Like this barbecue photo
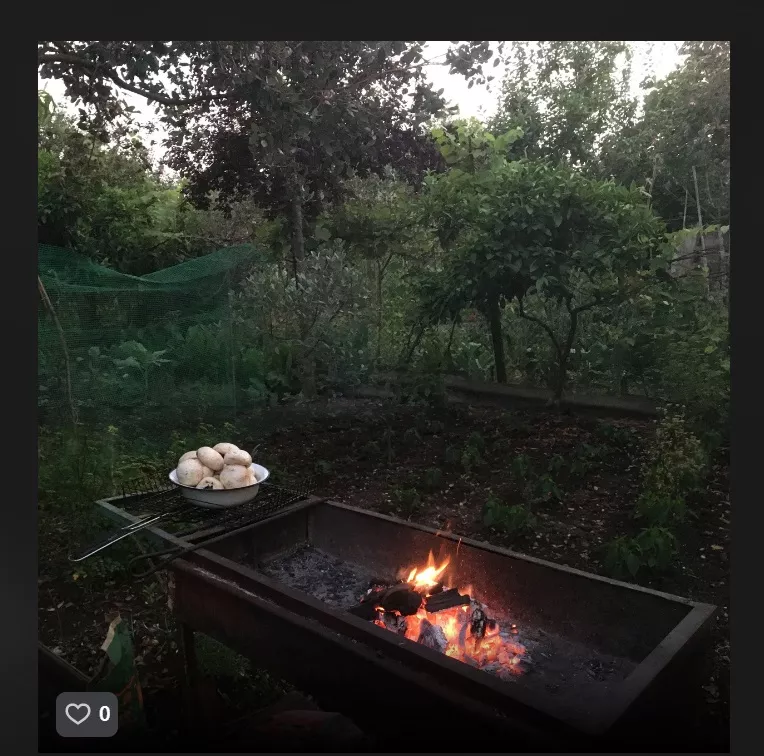Viewport: 764px width, 756px height. (x=79, y=714)
